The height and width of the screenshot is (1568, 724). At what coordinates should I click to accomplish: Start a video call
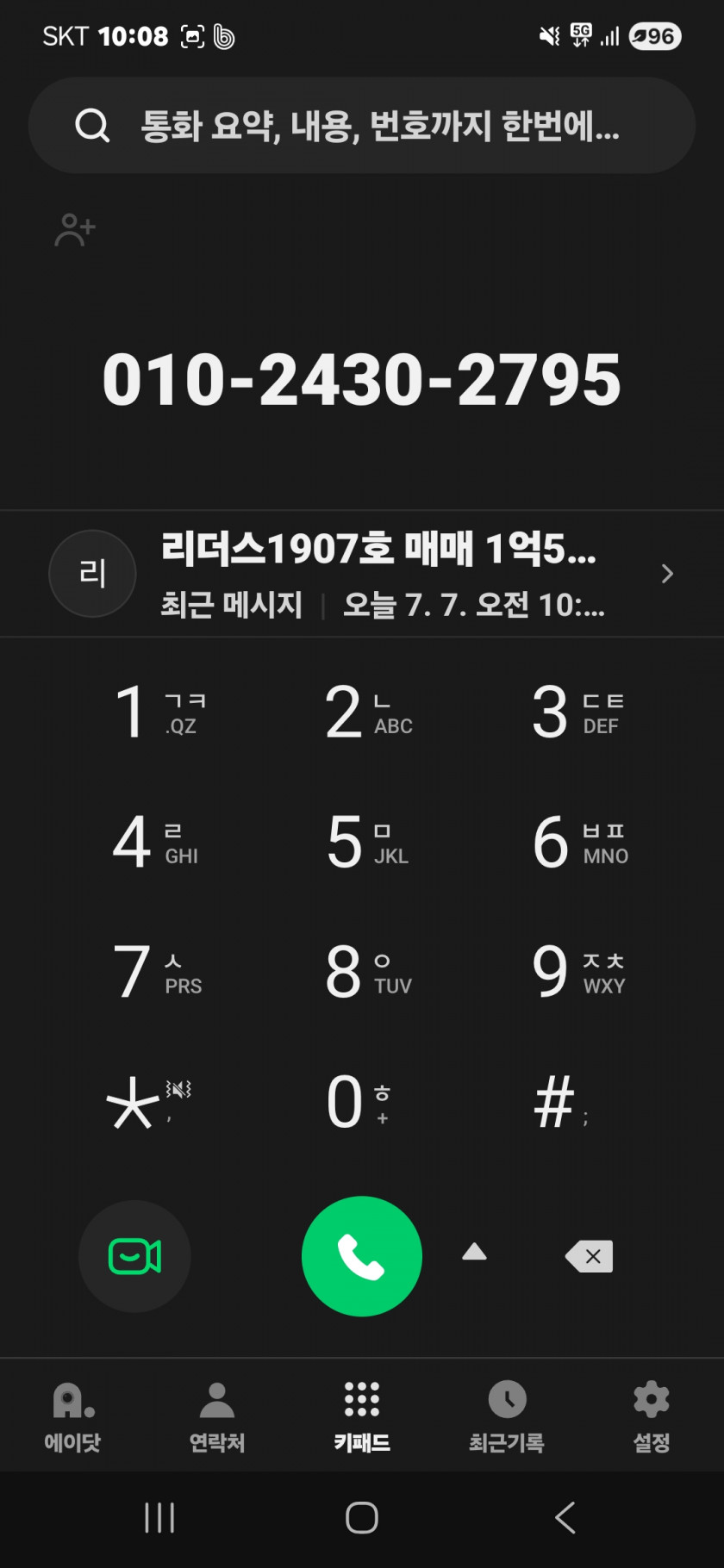click(x=134, y=1256)
